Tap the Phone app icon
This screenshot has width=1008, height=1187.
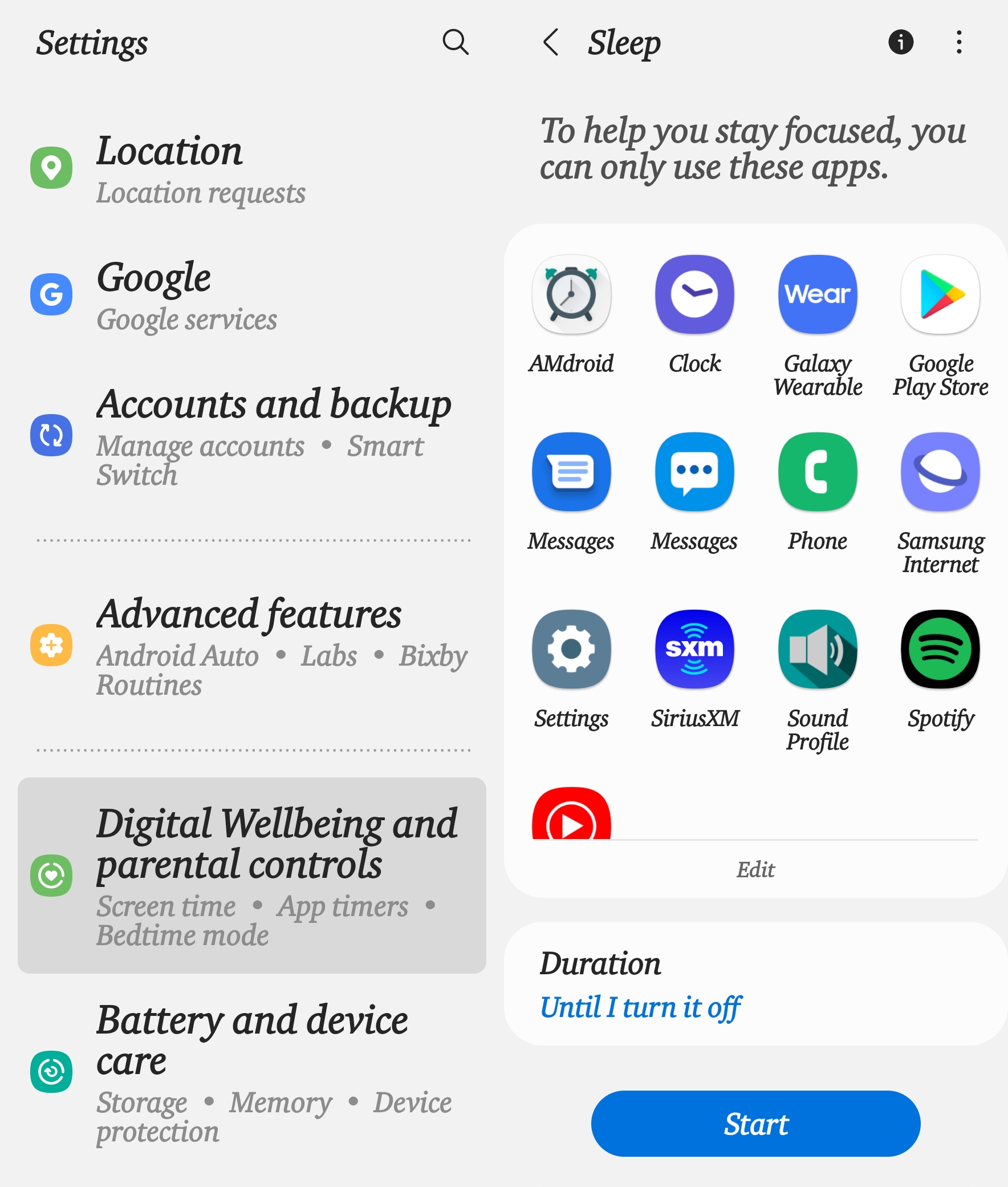(817, 472)
